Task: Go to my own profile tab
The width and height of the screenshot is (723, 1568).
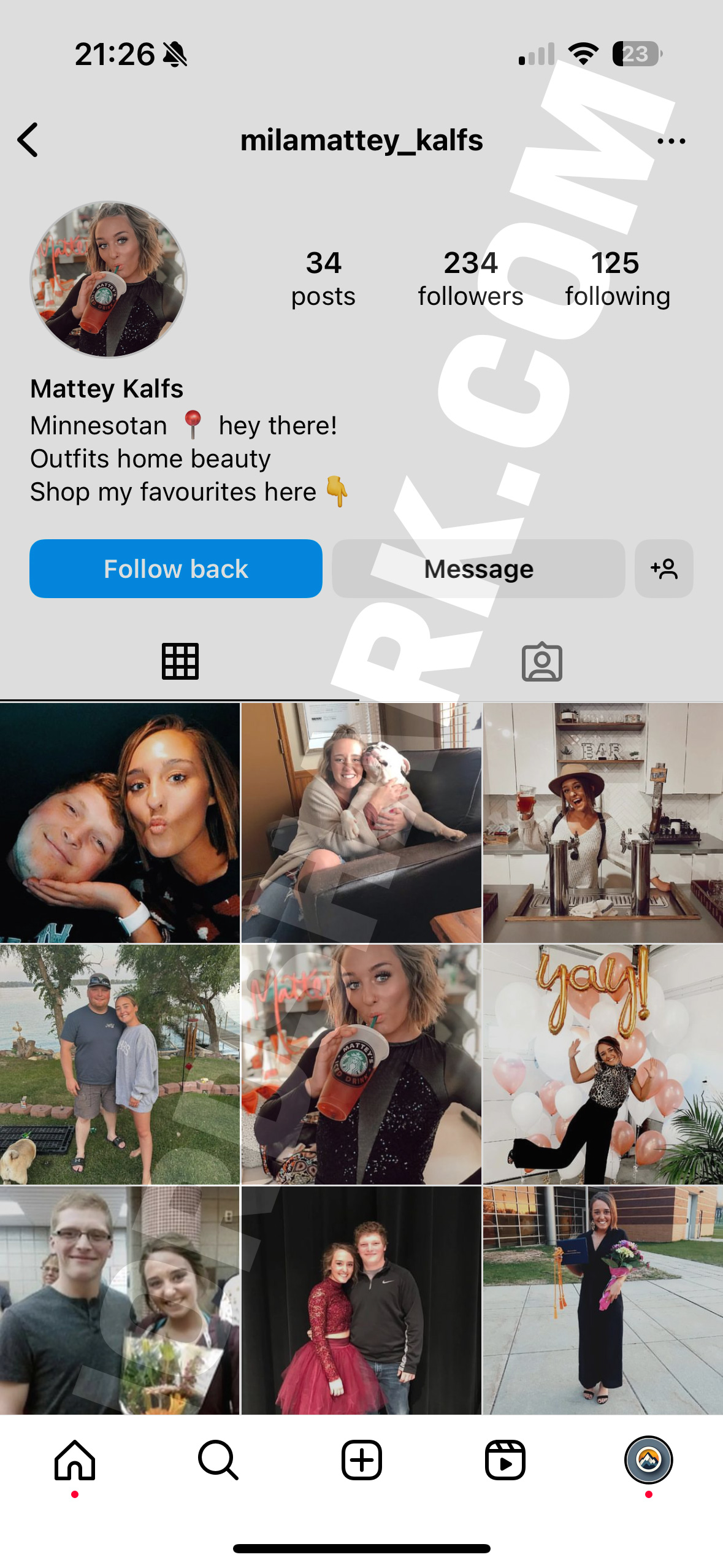Action: [x=648, y=1460]
